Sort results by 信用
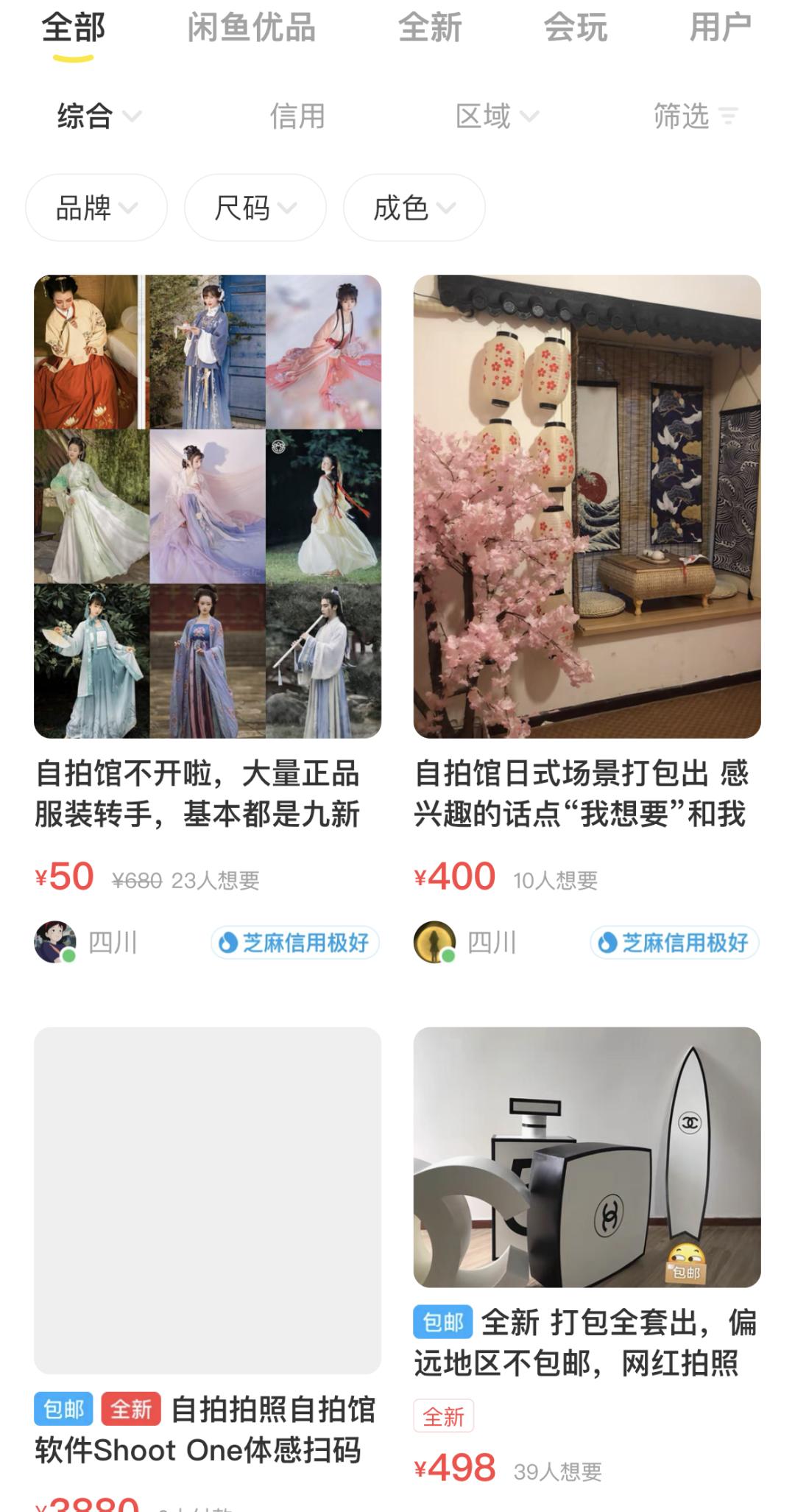The image size is (795, 1512). (x=297, y=115)
